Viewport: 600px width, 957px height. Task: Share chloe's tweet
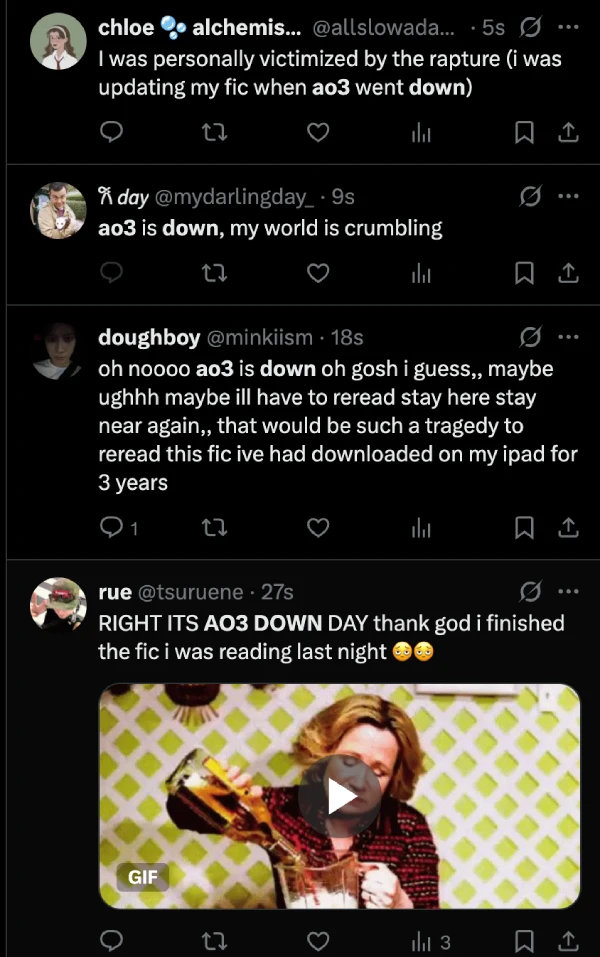tap(567, 132)
